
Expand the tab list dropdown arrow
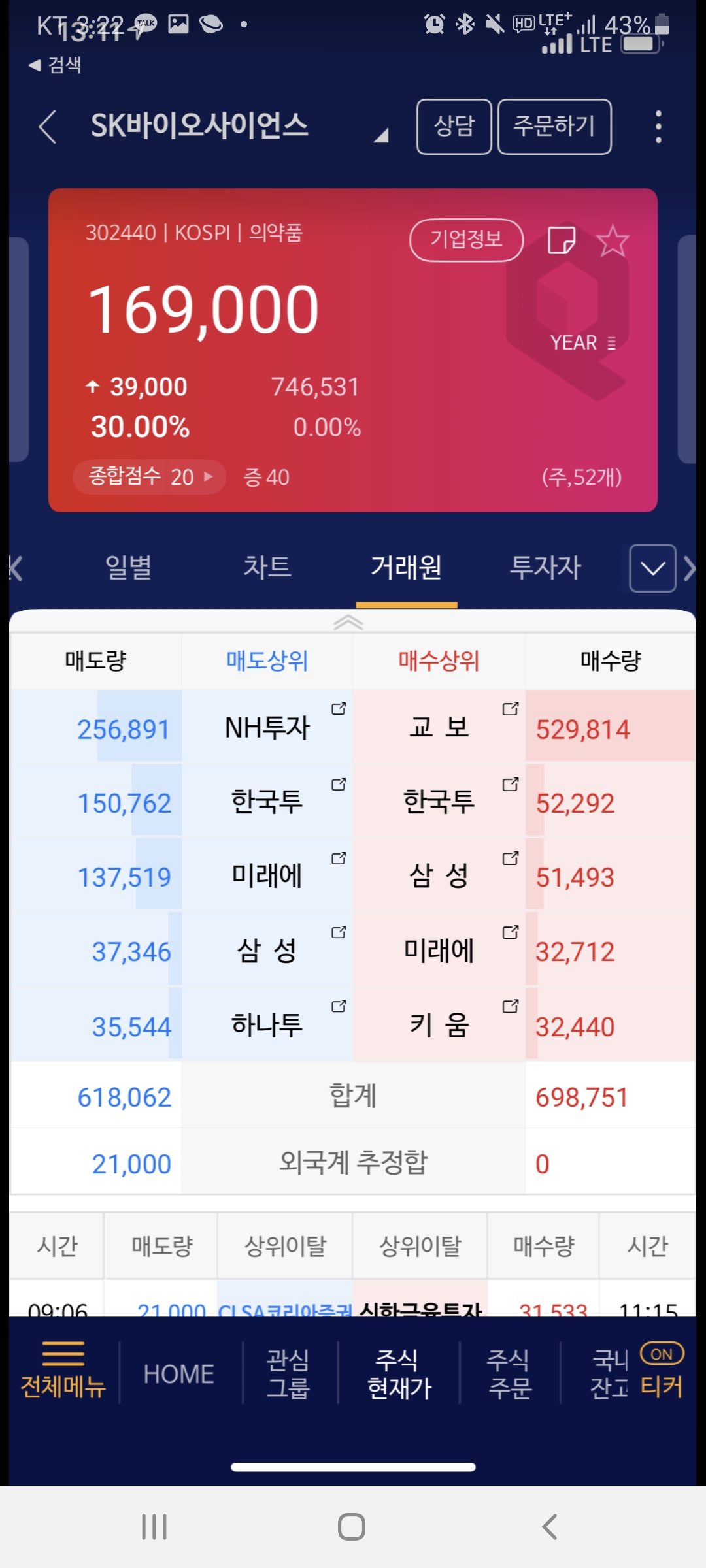[652, 568]
